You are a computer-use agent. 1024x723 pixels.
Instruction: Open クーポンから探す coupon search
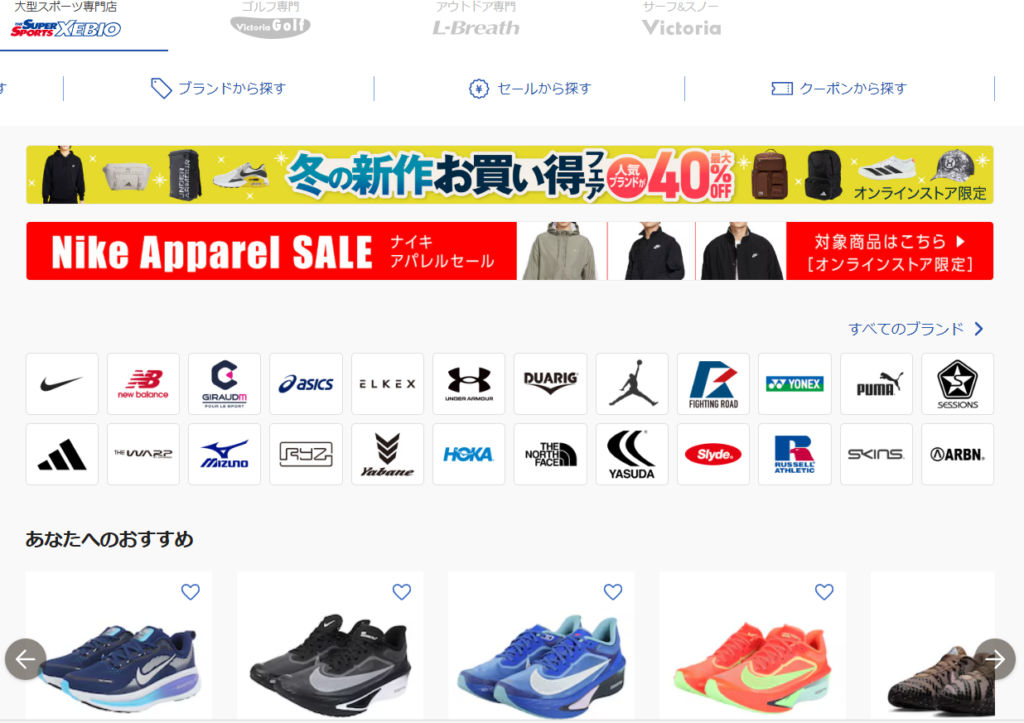tap(839, 88)
